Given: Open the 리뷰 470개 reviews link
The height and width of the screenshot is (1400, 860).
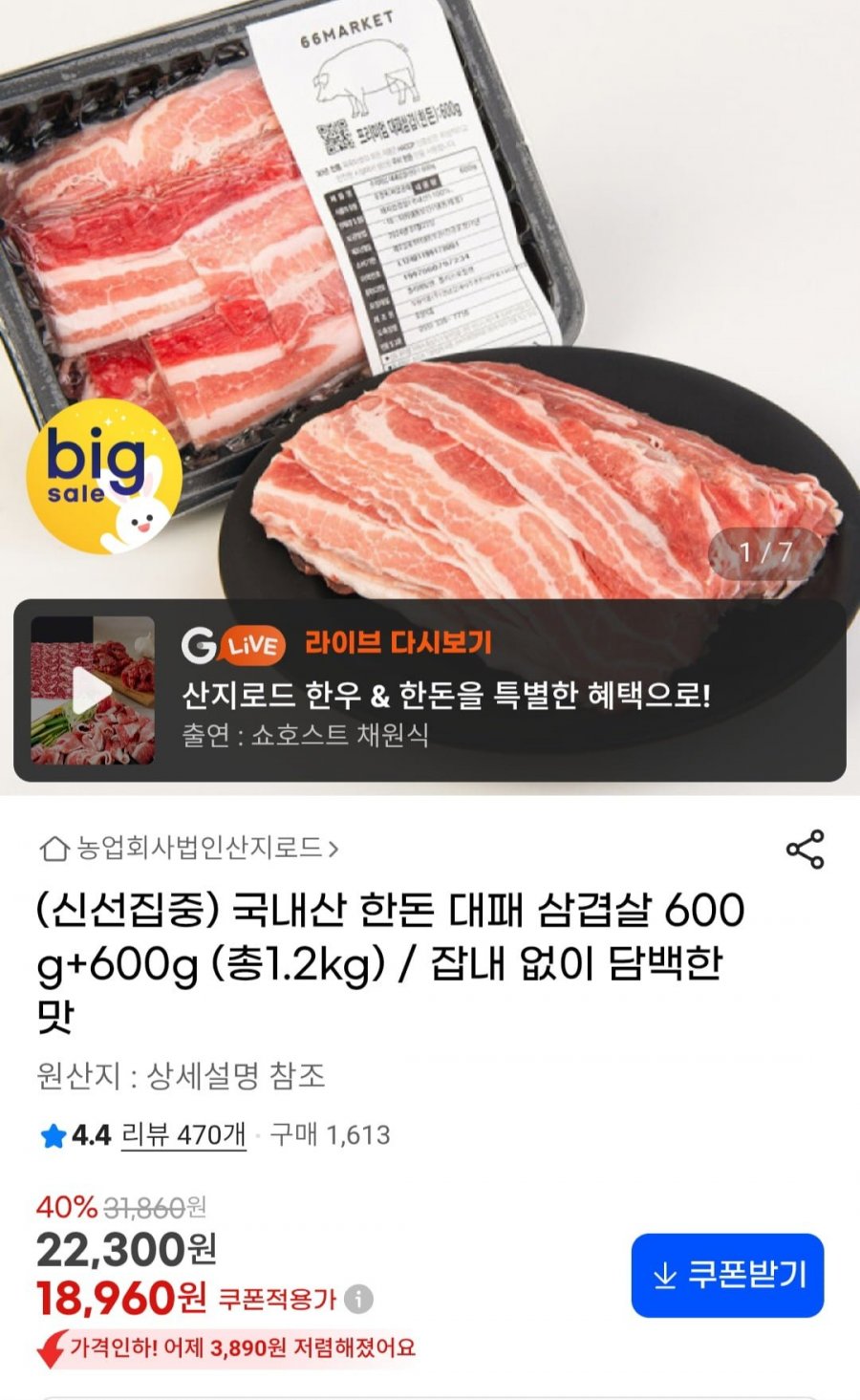Looking at the screenshot, I should pos(183,1134).
